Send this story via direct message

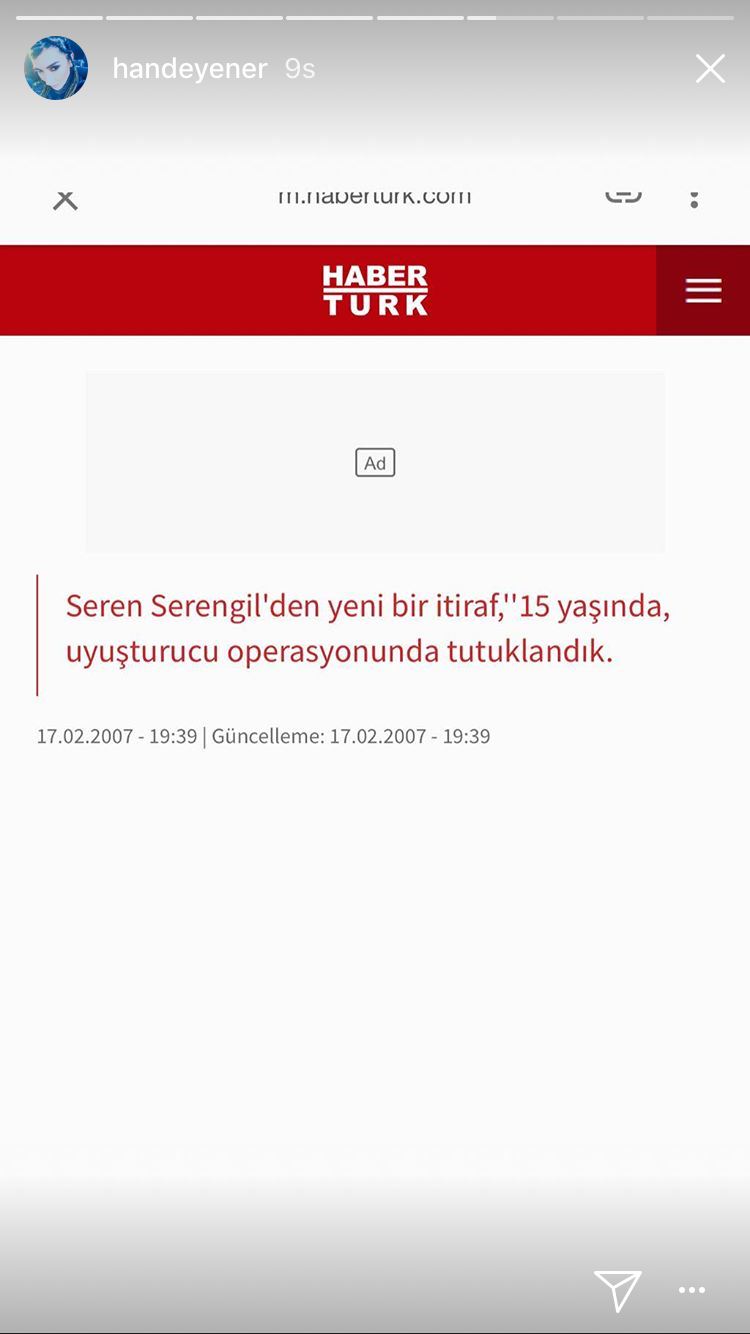coord(617,1290)
